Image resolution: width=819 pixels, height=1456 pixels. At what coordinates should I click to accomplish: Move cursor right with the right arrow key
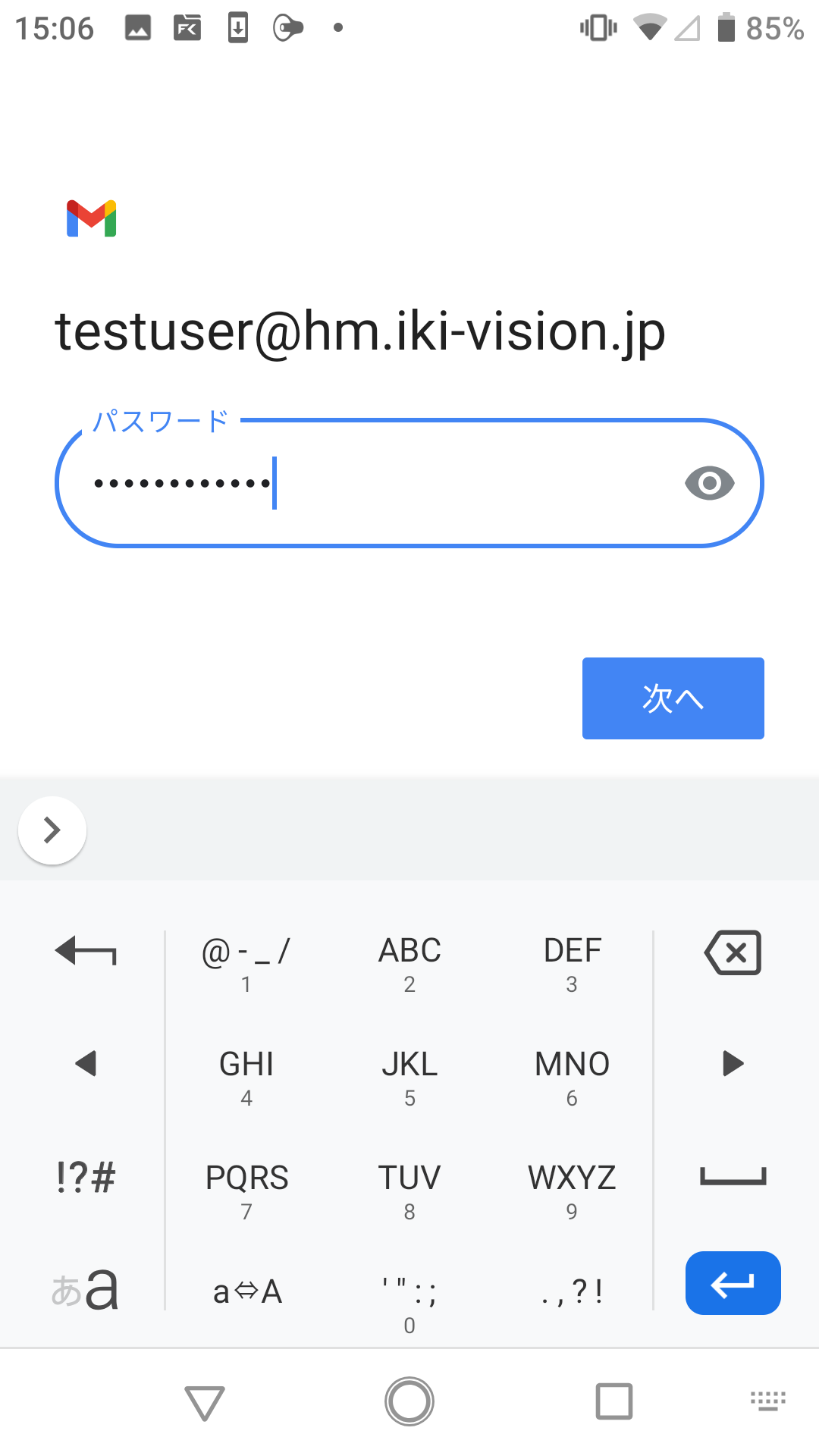click(733, 1063)
